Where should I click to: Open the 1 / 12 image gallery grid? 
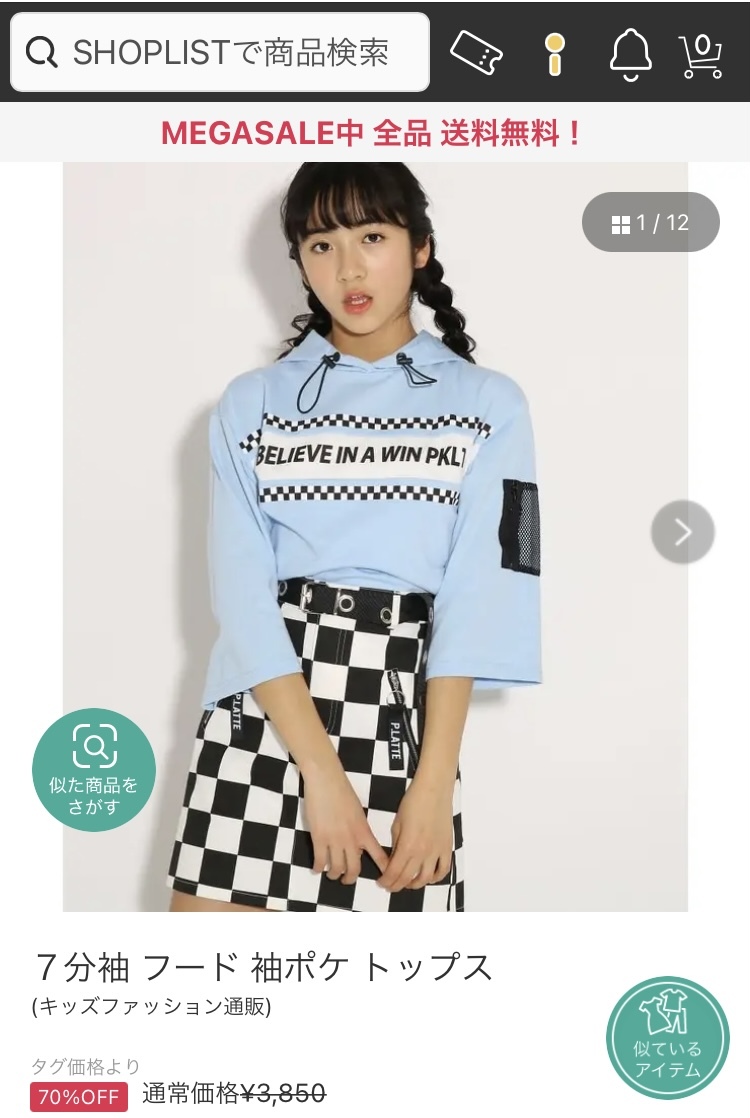[651, 222]
